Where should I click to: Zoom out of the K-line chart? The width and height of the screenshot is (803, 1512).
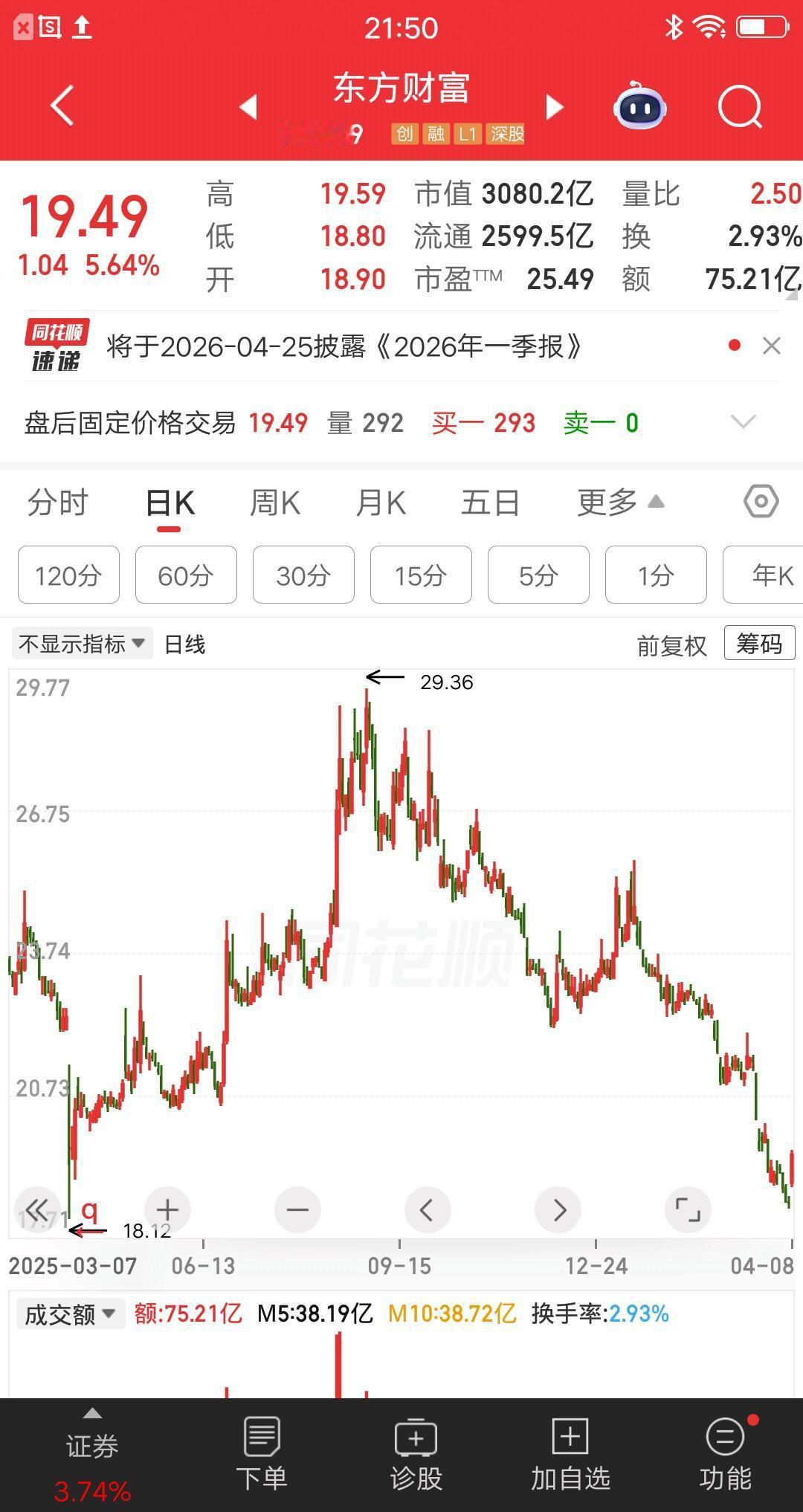pos(297,1209)
